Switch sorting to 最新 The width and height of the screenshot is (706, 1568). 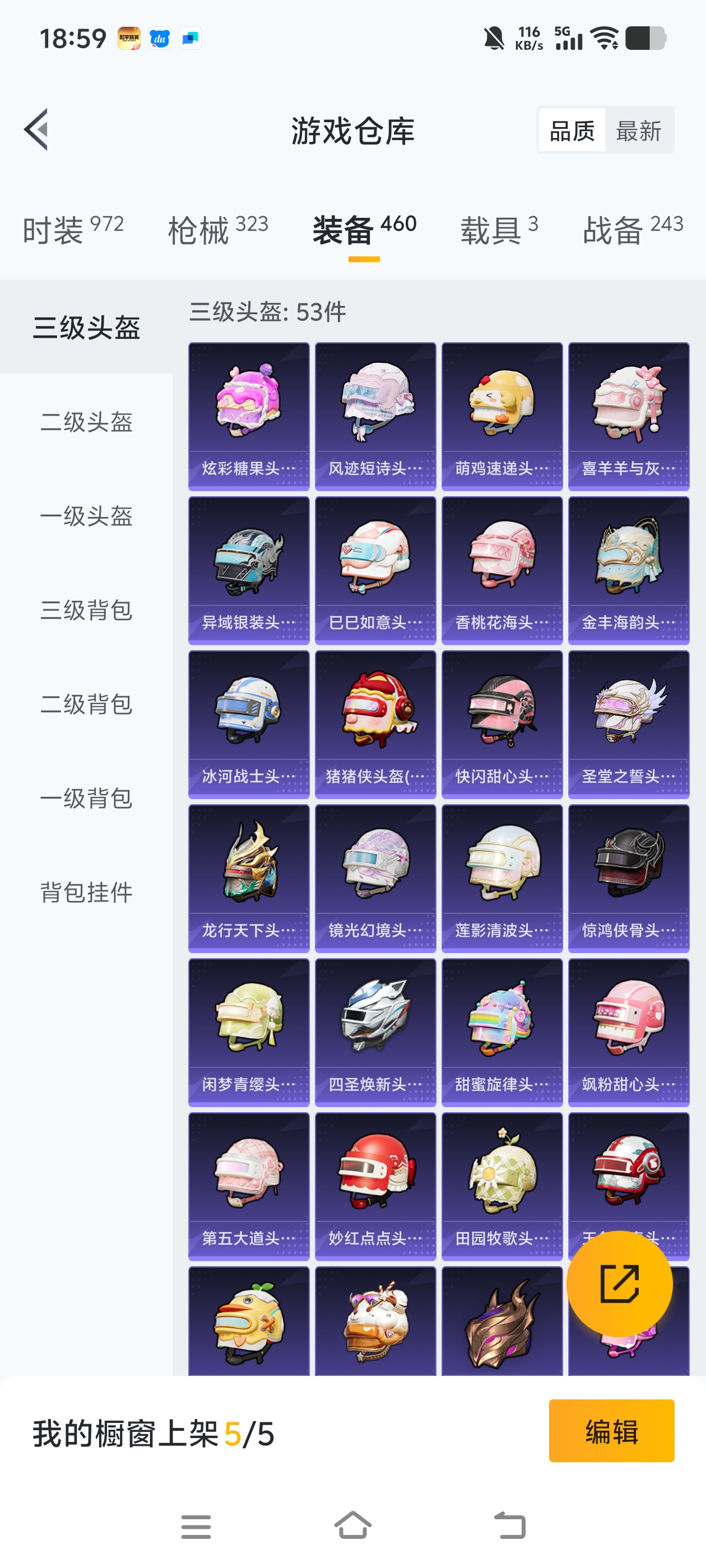638,130
